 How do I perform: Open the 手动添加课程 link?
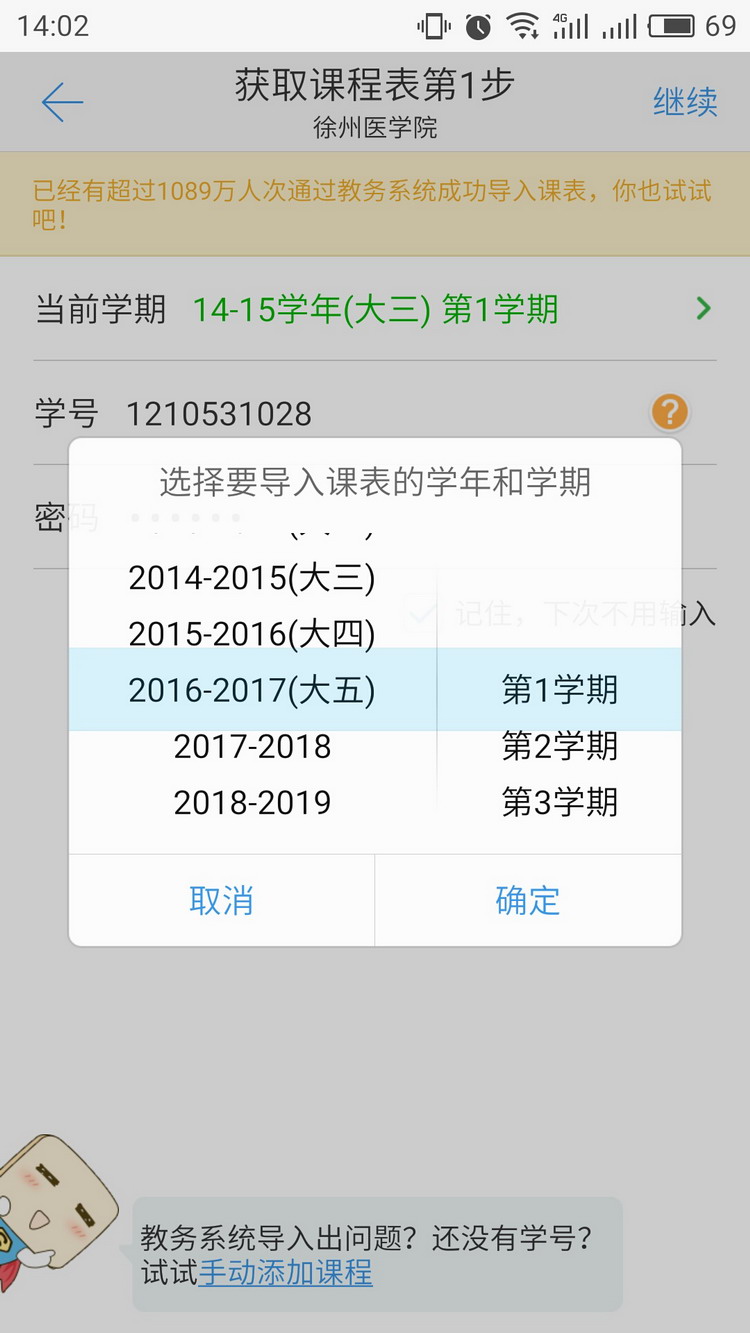tap(286, 1273)
